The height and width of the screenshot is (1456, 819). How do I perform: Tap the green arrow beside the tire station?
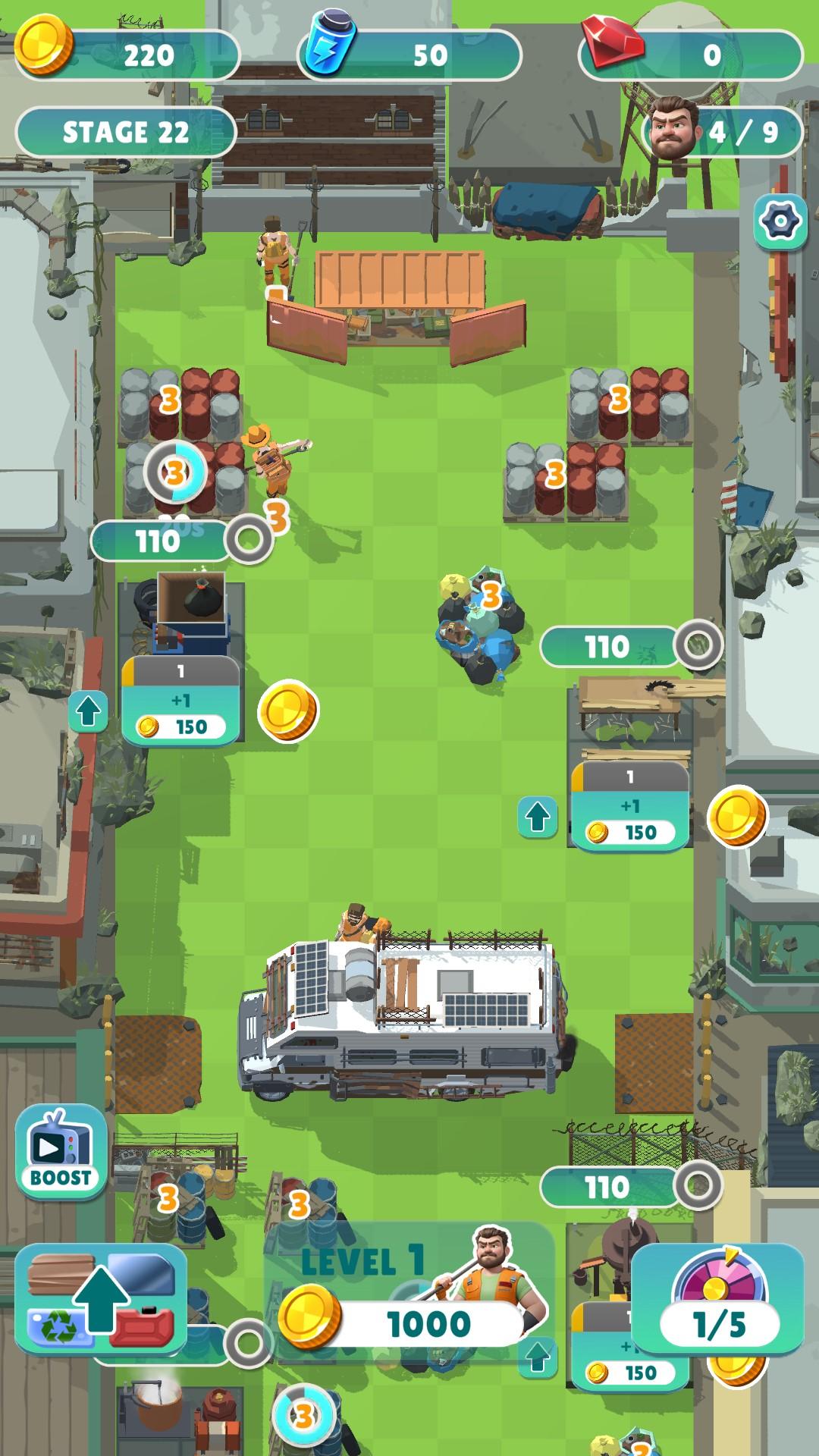89,711
